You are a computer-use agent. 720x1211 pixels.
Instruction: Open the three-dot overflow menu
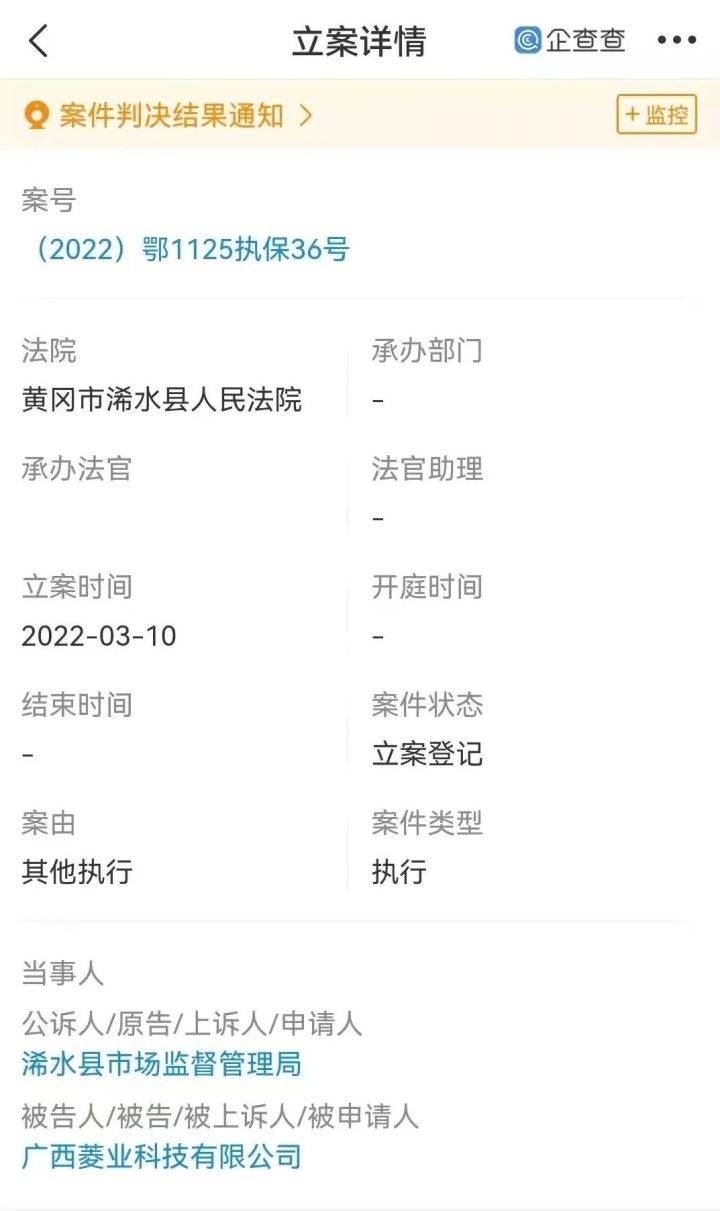pos(677,41)
